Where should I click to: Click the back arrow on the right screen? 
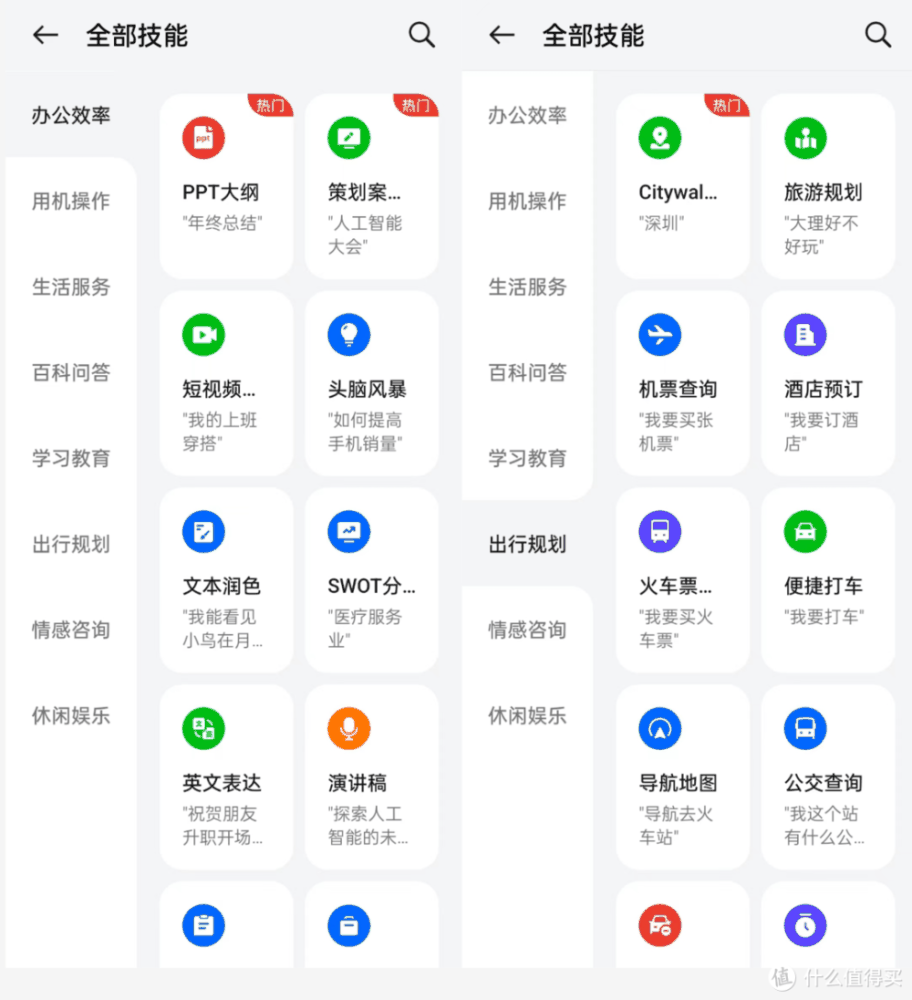(501, 34)
